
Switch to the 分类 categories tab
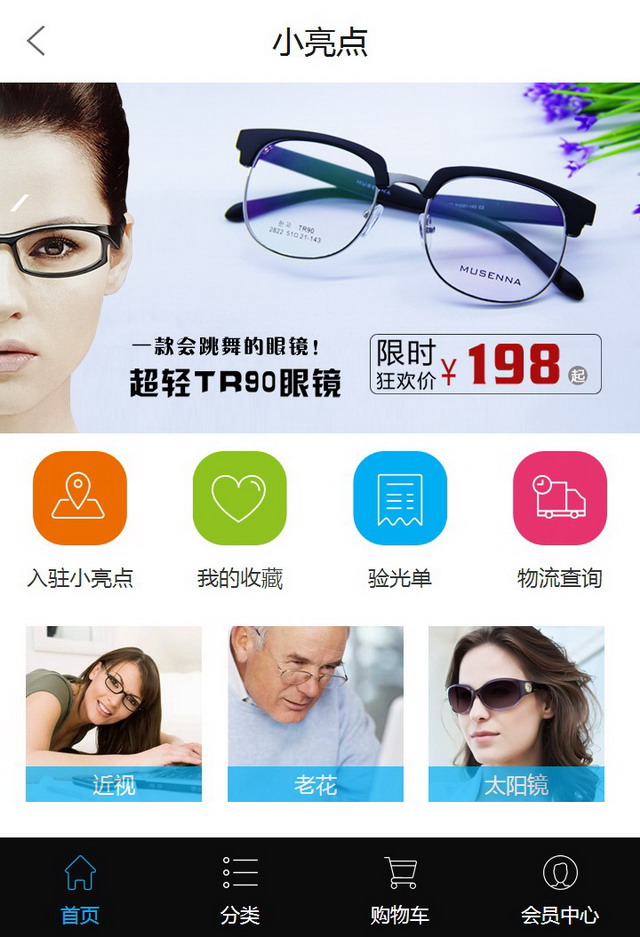(x=240, y=888)
